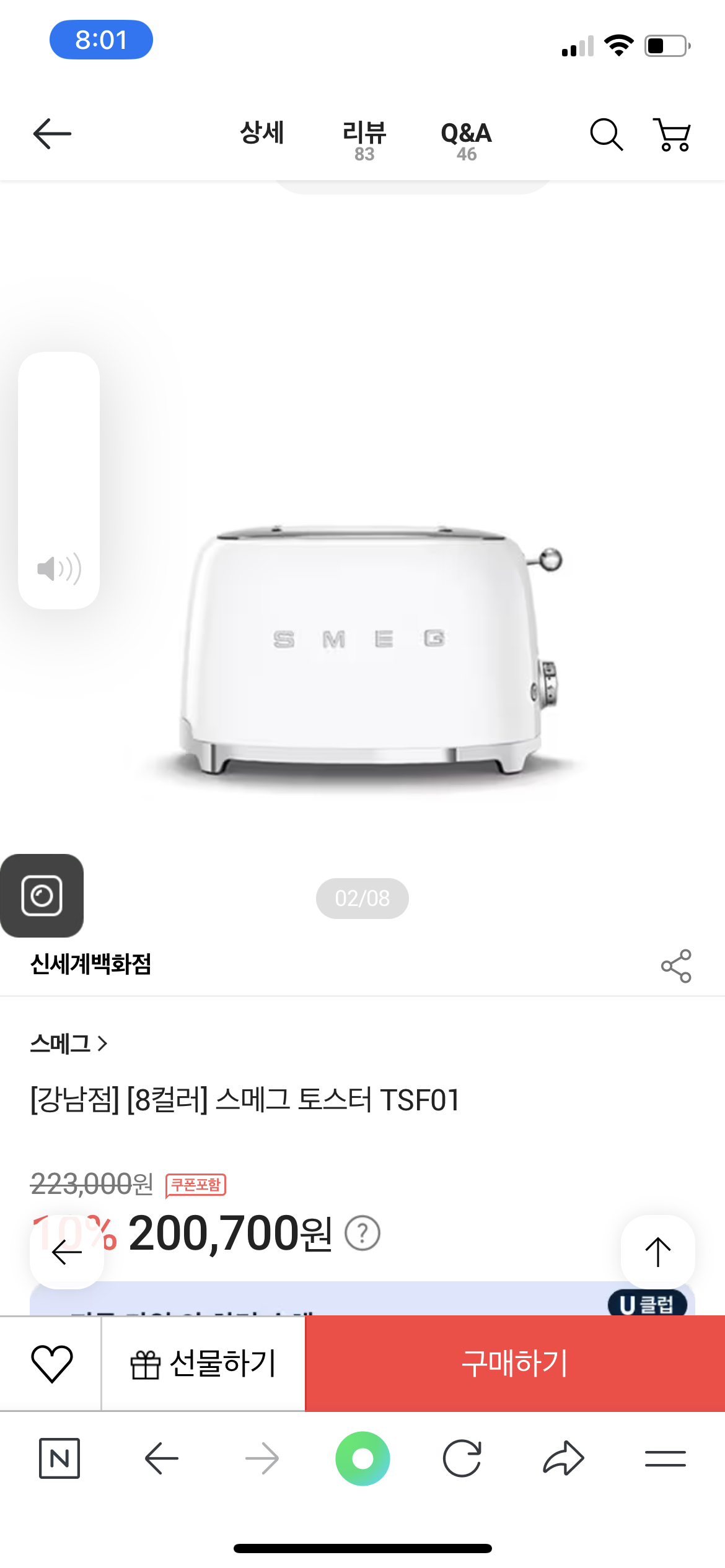Go back using the top arrow
The width and height of the screenshot is (725, 1568).
tap(52, 134)
